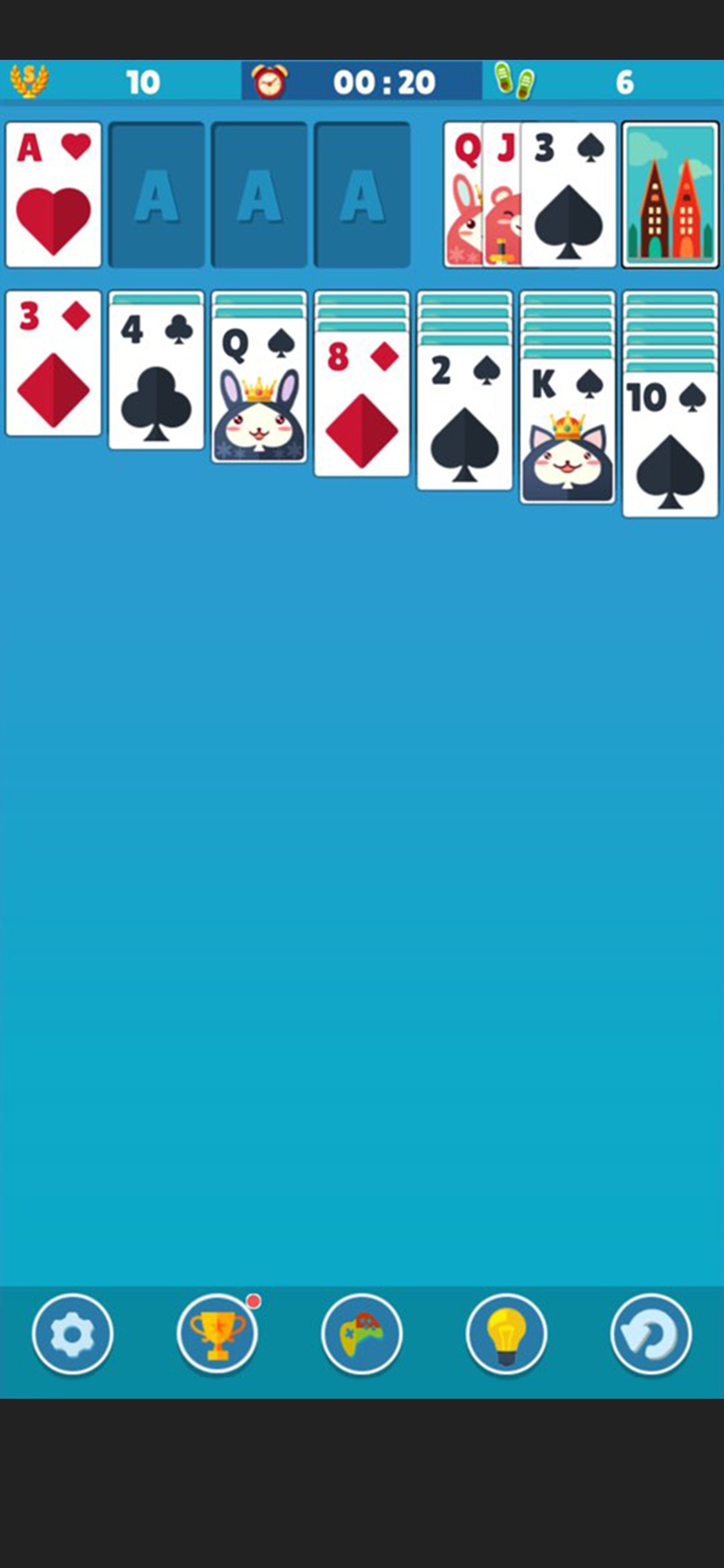This screenshot has width=724, height=1568.
Task: Tap the 3 of diamonds card
Action: (53, 363)
